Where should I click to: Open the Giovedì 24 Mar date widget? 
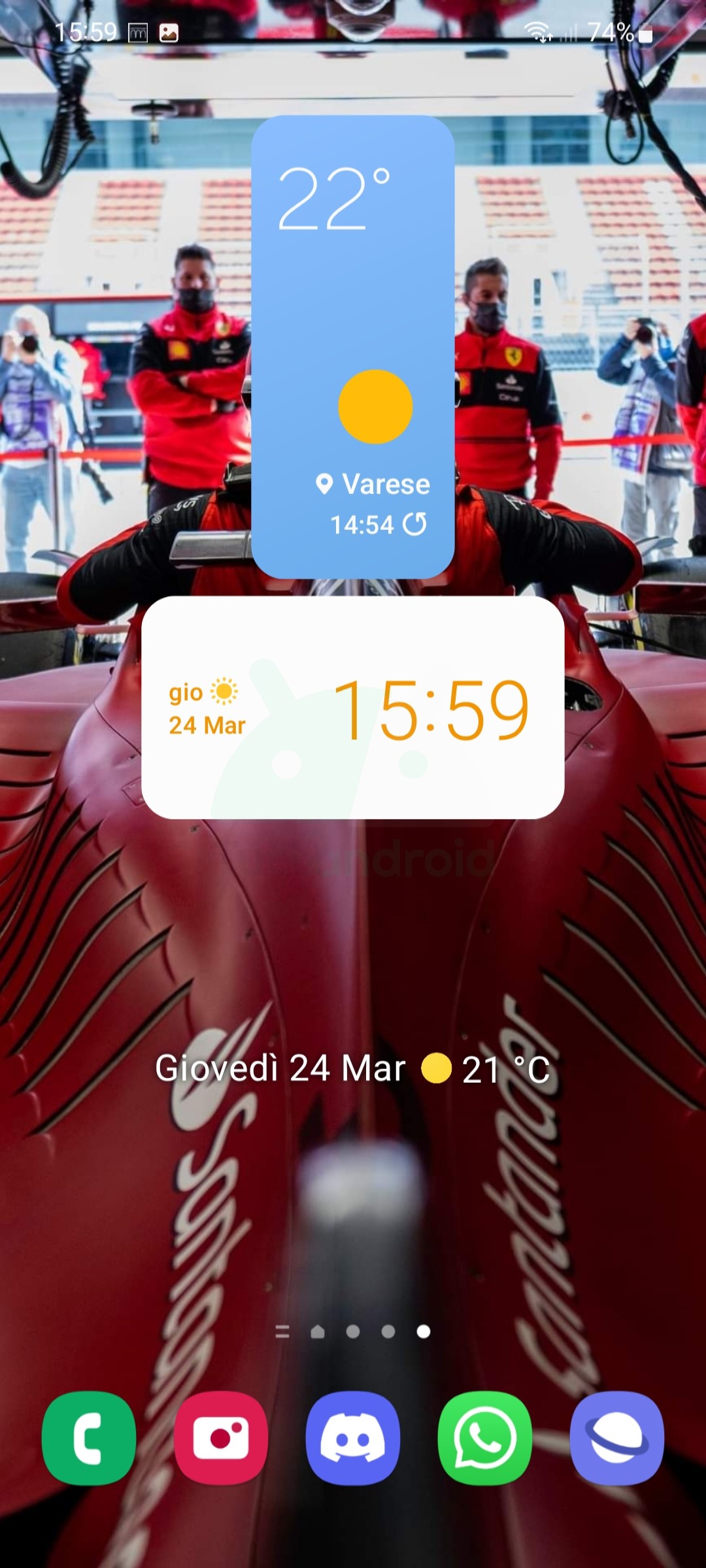pyautogui.click(x=281, y=1069)
